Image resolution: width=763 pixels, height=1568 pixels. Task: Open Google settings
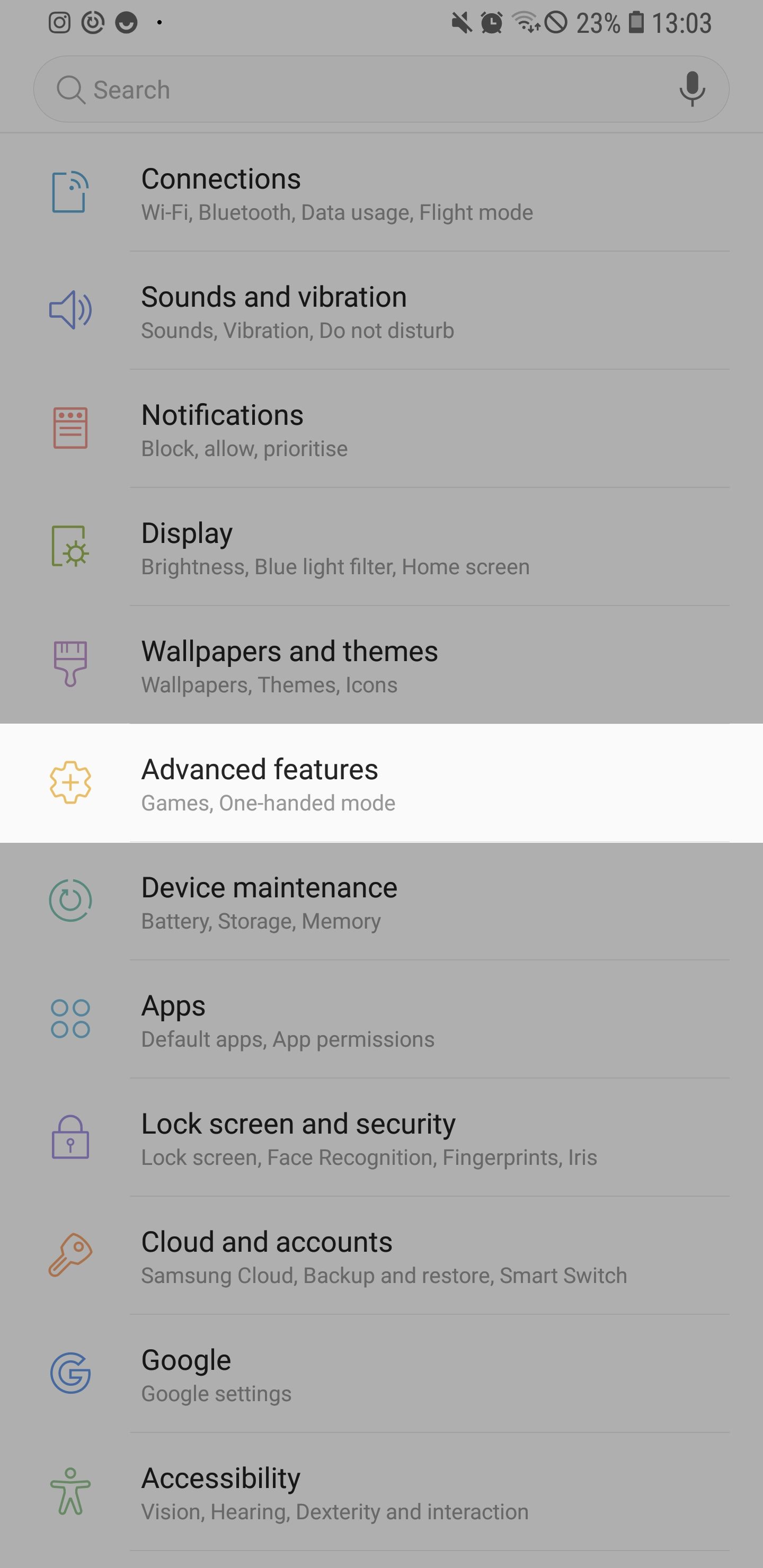click(381, 1373)
